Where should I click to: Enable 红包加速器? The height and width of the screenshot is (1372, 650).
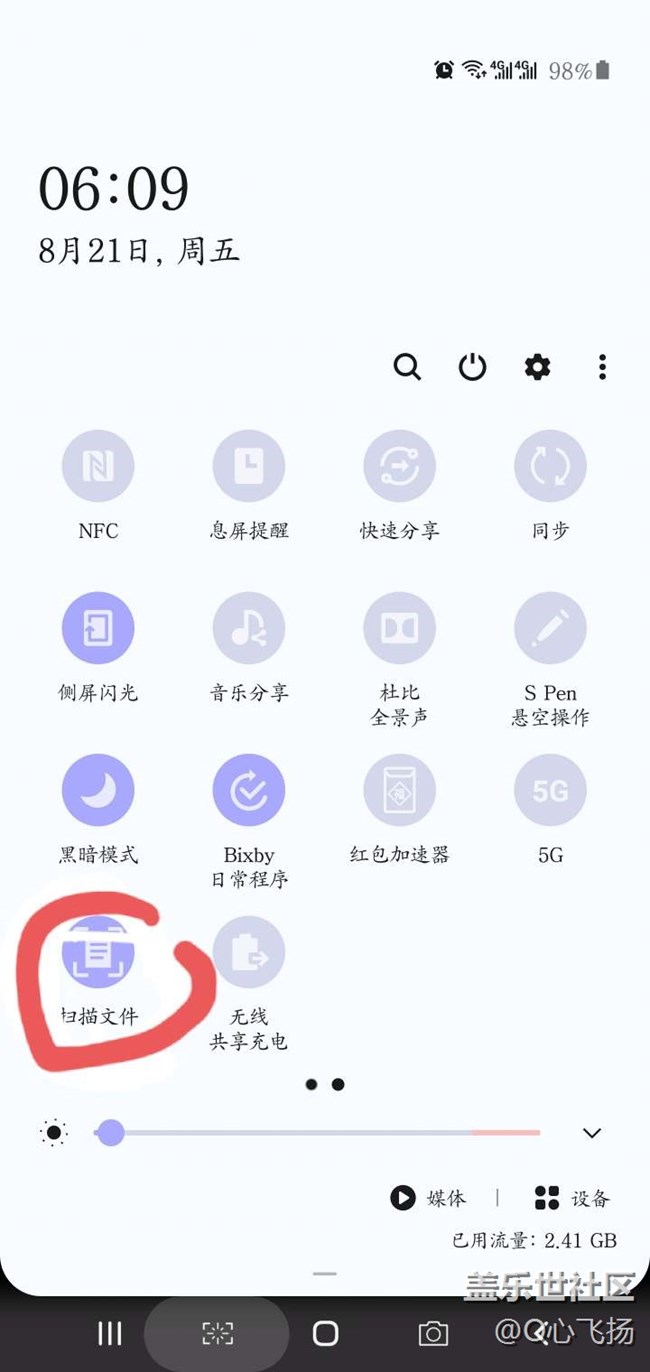400,790
